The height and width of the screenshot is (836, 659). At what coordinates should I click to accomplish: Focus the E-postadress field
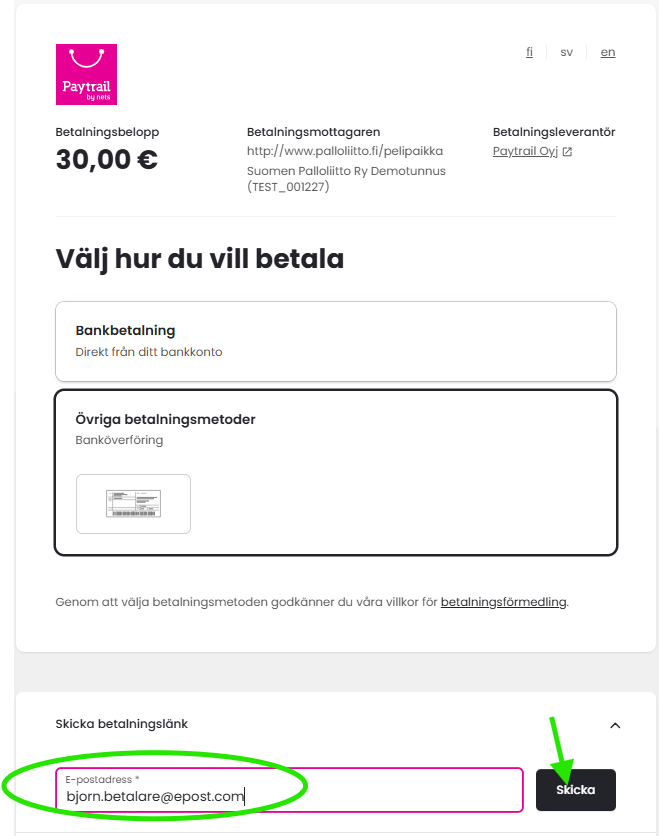[x=289, y=790]
